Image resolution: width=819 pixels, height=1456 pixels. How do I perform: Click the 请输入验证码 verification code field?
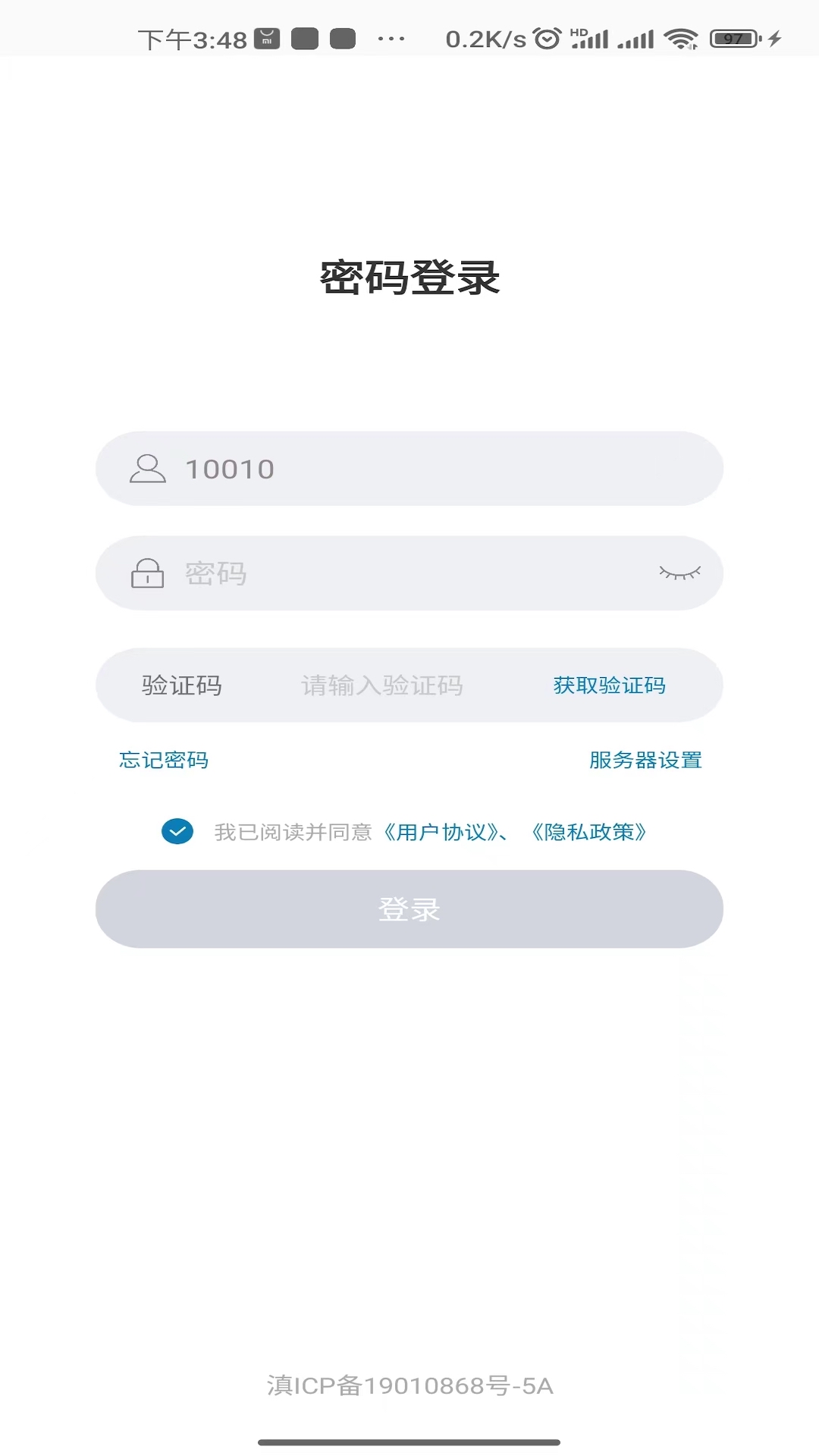point(383,686)
